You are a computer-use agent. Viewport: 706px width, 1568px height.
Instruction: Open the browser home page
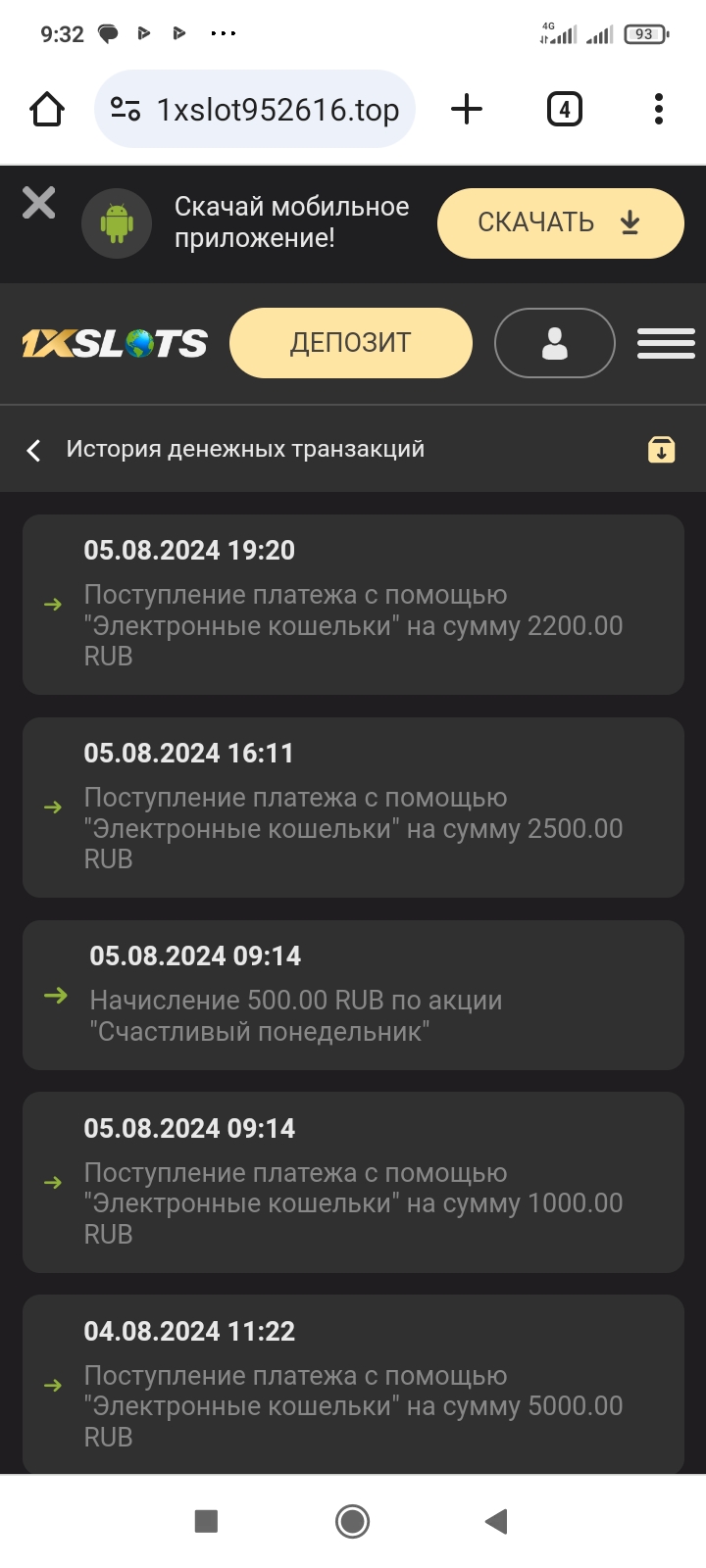click(x=47, y=109)
